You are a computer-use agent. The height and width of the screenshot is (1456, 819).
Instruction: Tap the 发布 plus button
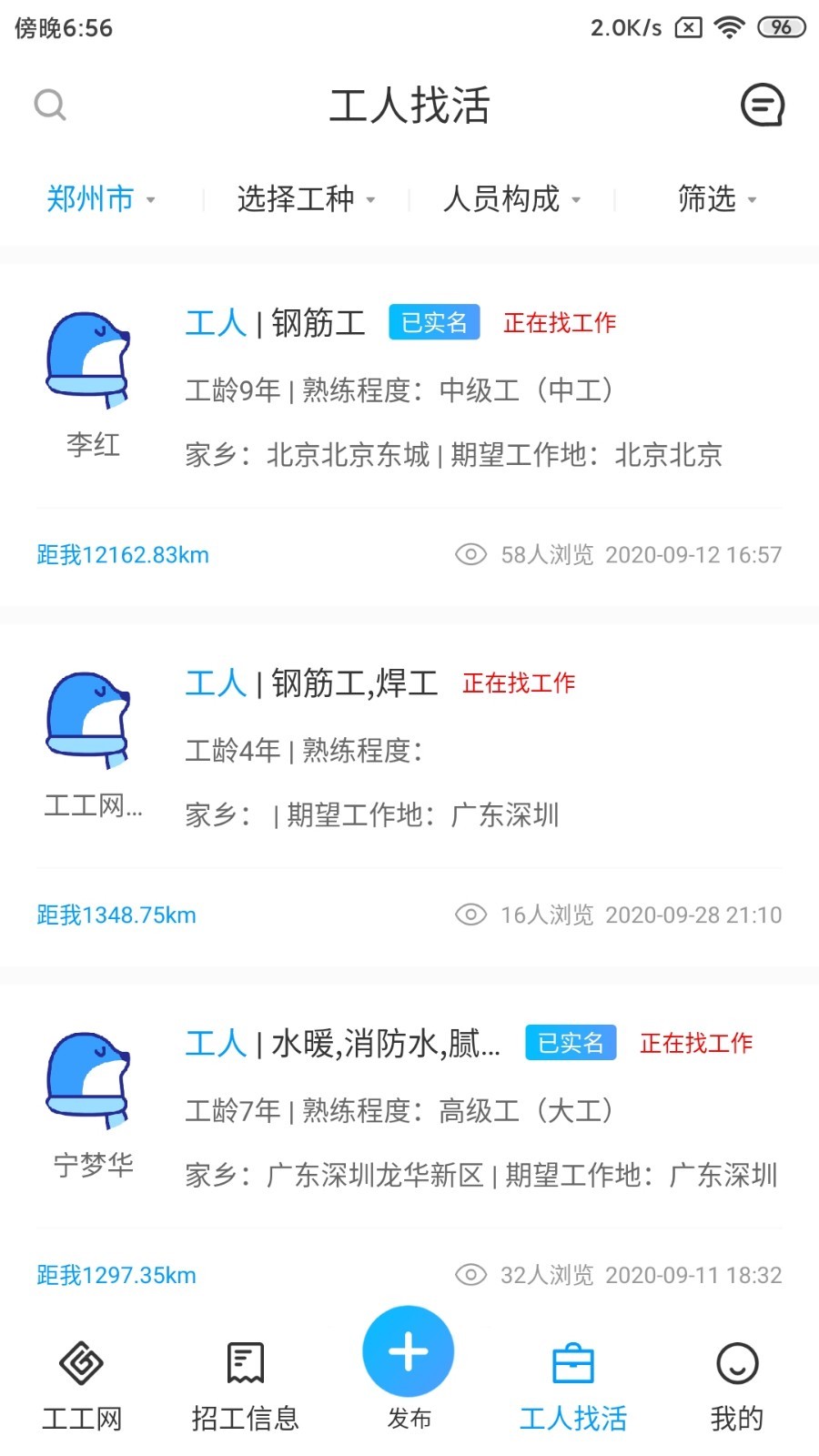coord(409,1353)
